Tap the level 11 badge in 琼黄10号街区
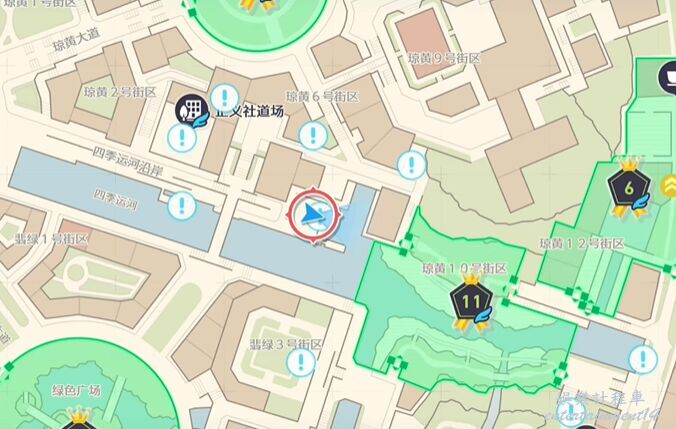The width and height of the screenshot is (676, 429). 471,299
